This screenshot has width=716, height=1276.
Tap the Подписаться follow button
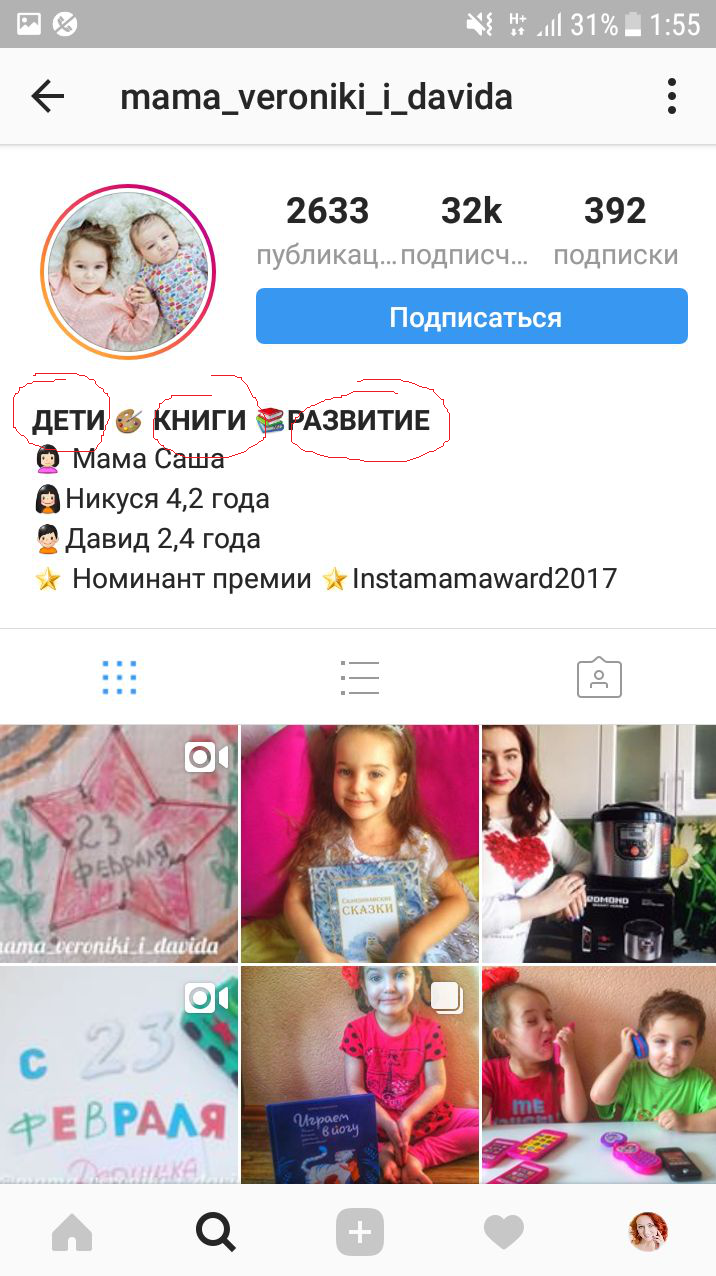[472, 317]
